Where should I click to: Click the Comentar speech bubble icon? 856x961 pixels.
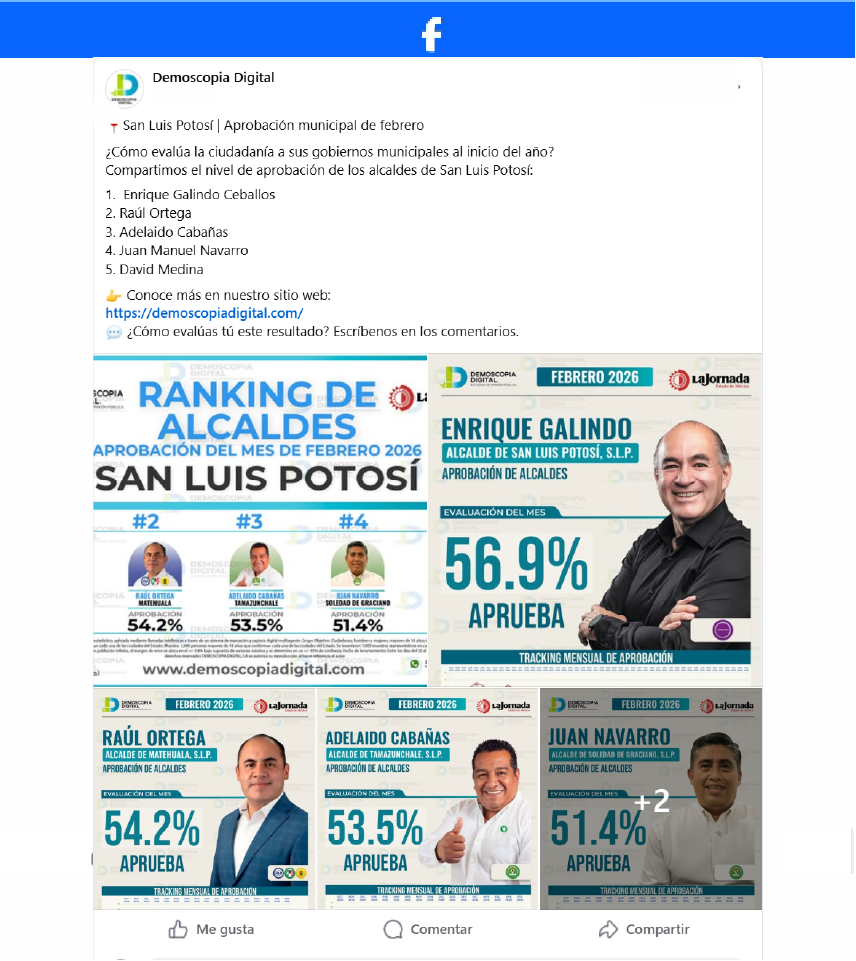click(392, 929)
